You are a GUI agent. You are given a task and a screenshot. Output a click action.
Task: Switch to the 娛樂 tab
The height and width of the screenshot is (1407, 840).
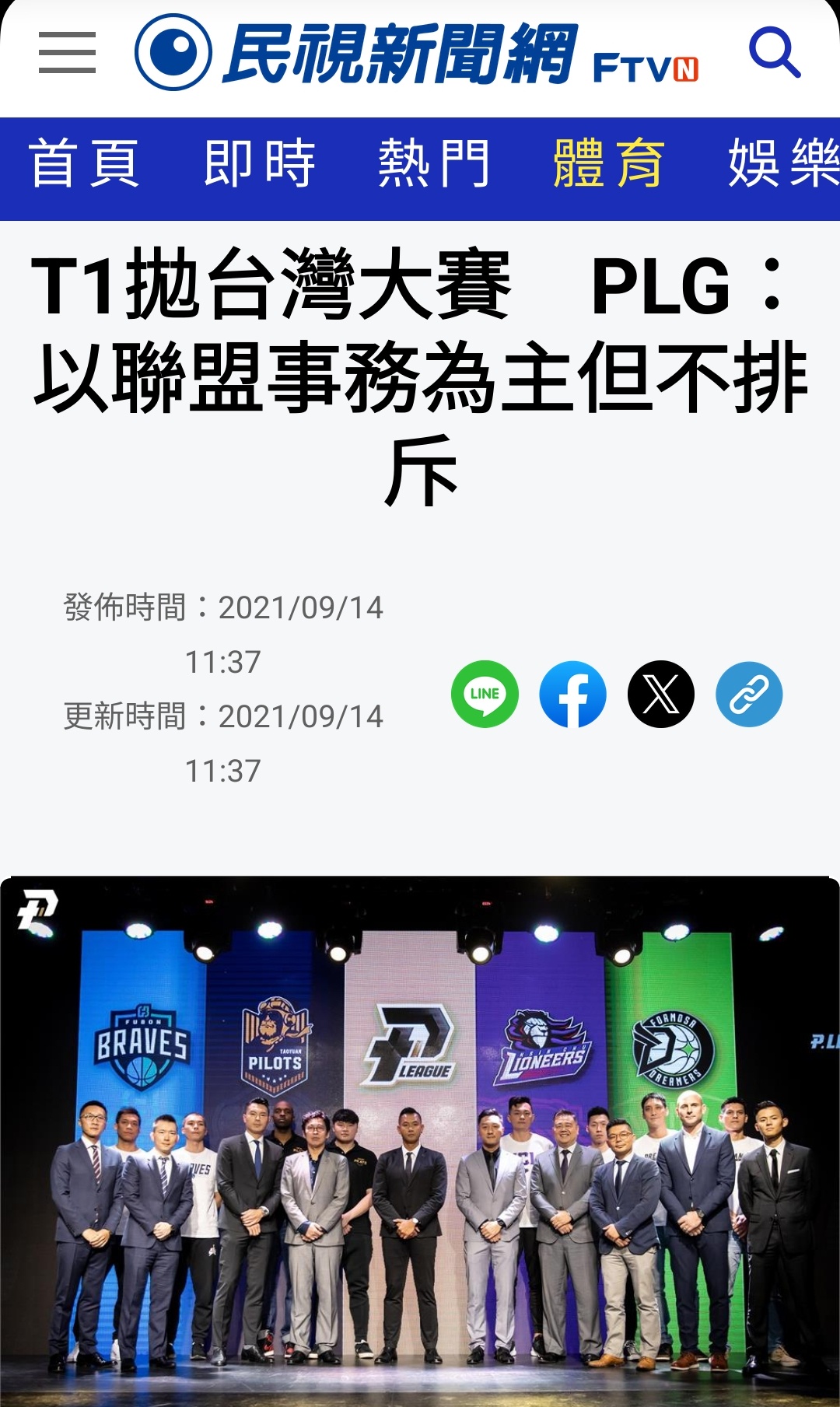tap(782, 164)
